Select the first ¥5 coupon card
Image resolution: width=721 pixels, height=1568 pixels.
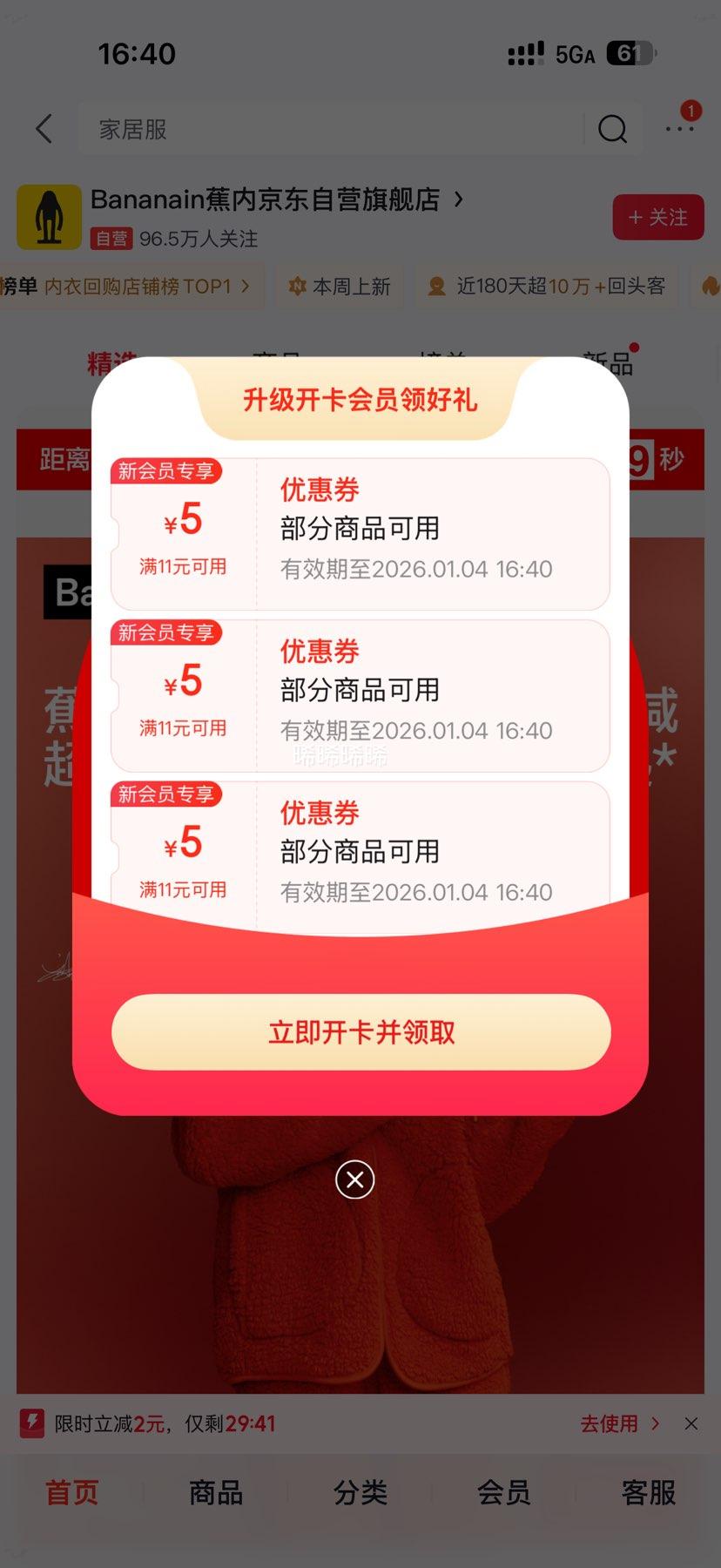click(x=360, y=531)
